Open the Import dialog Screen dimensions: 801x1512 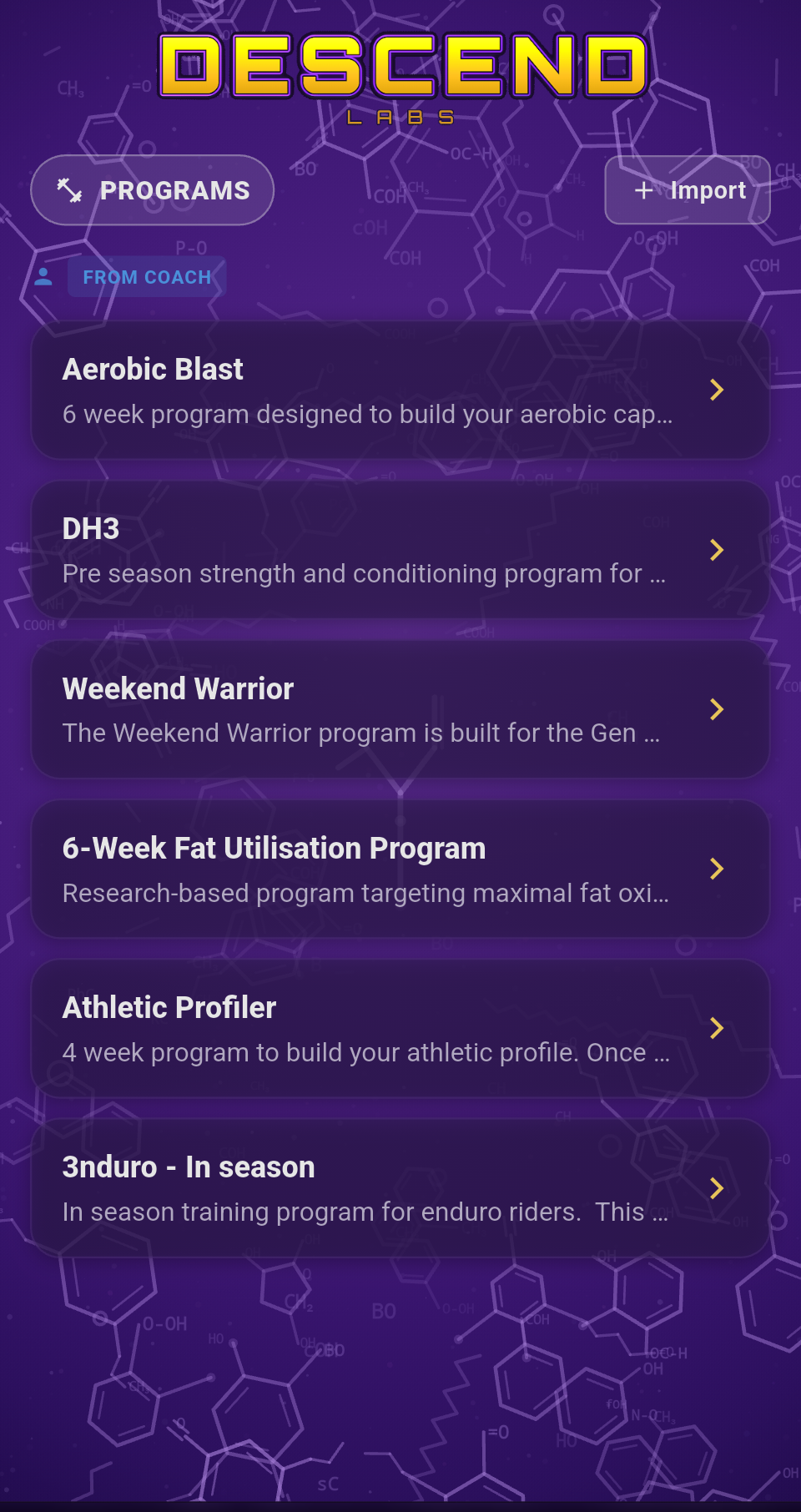pos(688,190)
